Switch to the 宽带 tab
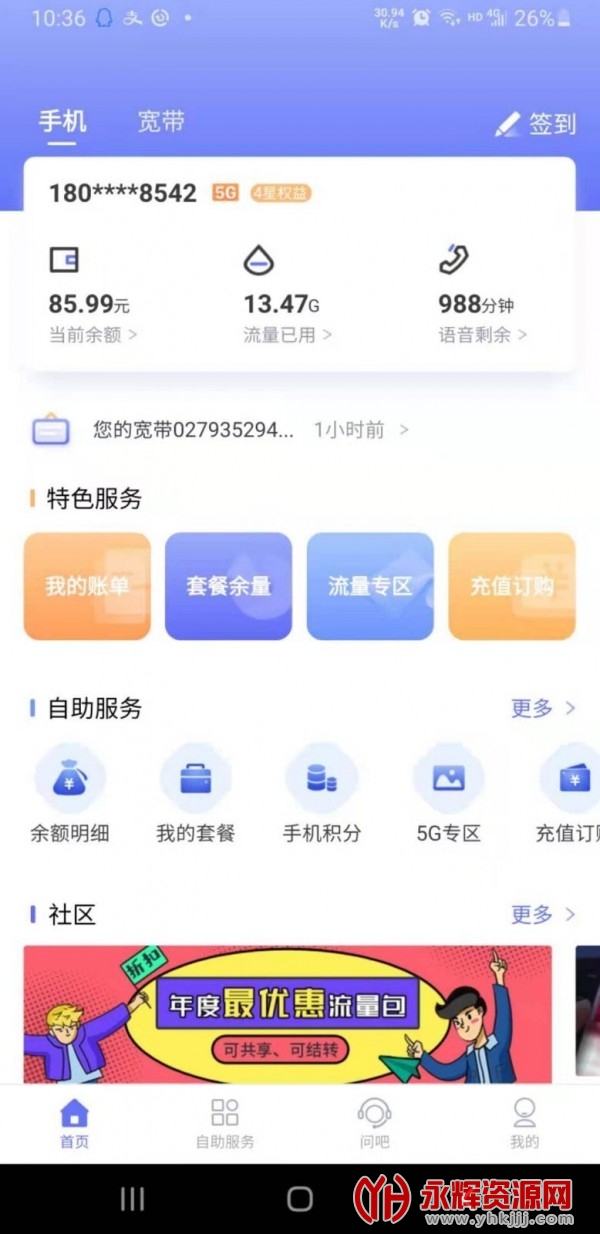 pos(161,122)
